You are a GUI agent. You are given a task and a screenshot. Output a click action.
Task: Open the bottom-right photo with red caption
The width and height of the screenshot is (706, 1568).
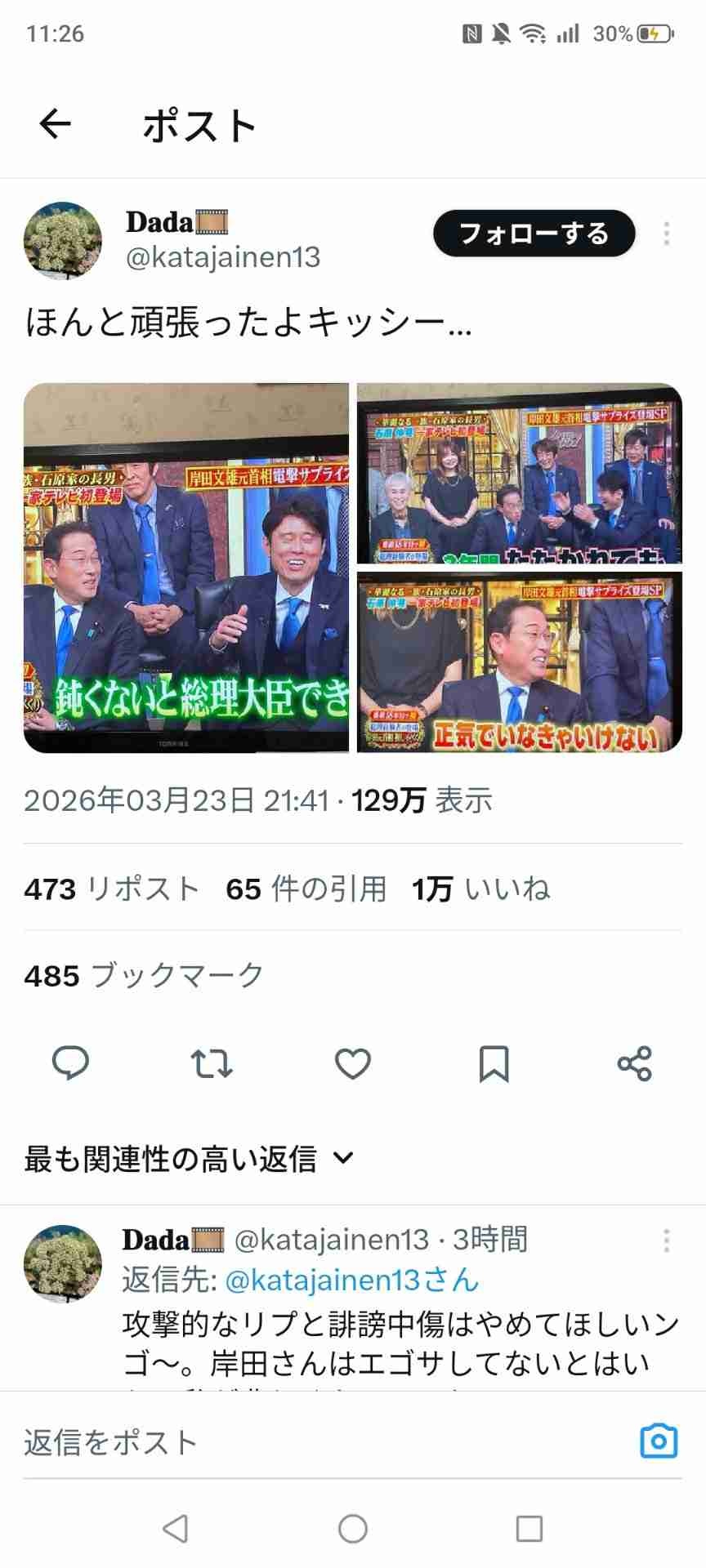[x=519, y=661]
